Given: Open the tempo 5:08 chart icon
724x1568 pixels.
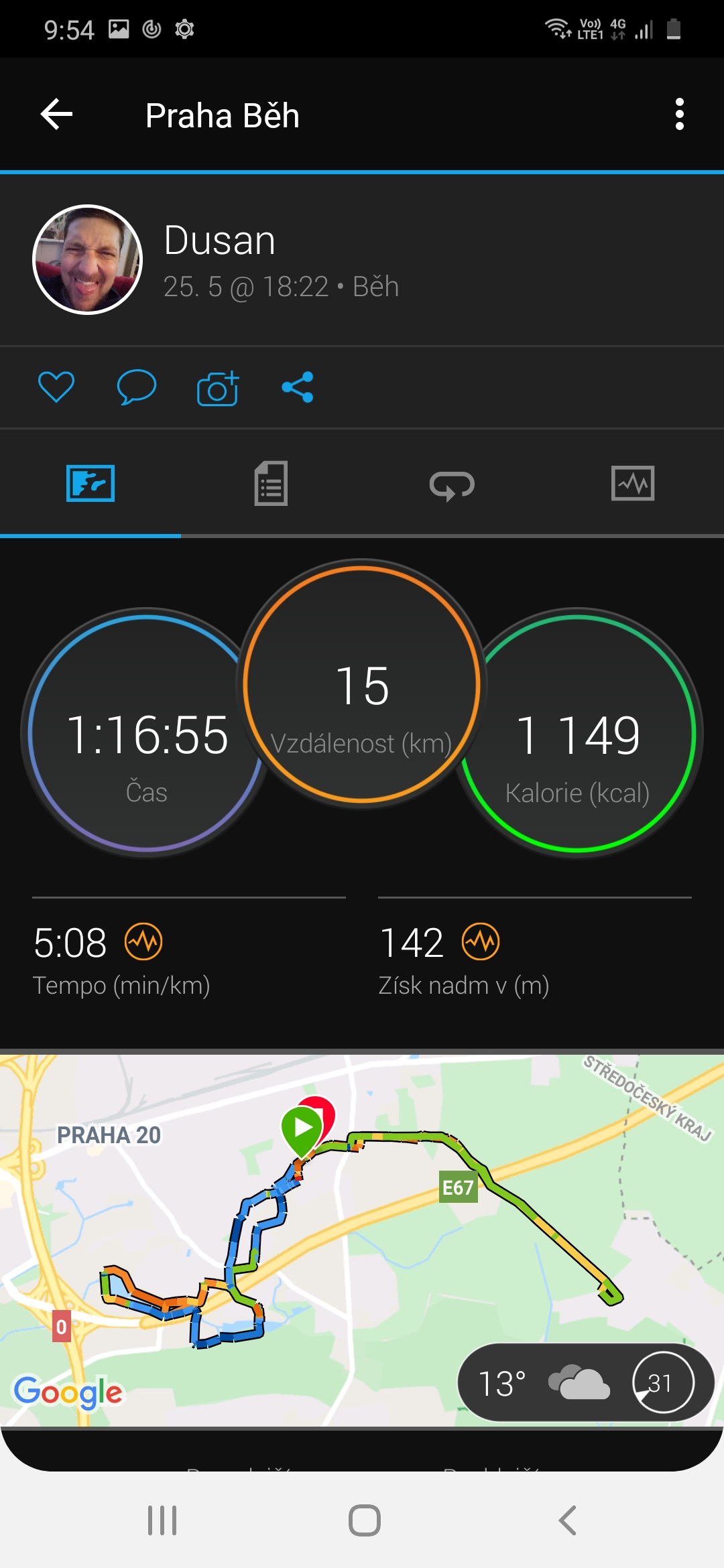Looking at the screenshot, I should (x=143, y=941).
